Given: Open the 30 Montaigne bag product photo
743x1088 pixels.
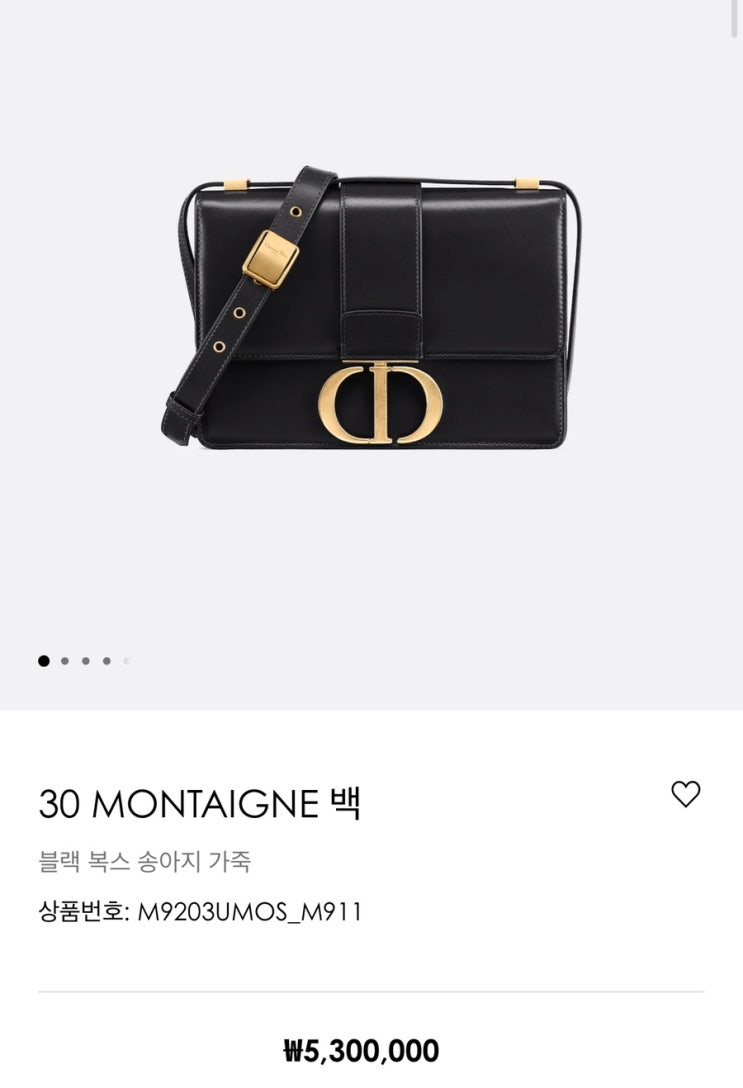Looking at the screenshot, I should pyautogui.click(x=370, y=307).
